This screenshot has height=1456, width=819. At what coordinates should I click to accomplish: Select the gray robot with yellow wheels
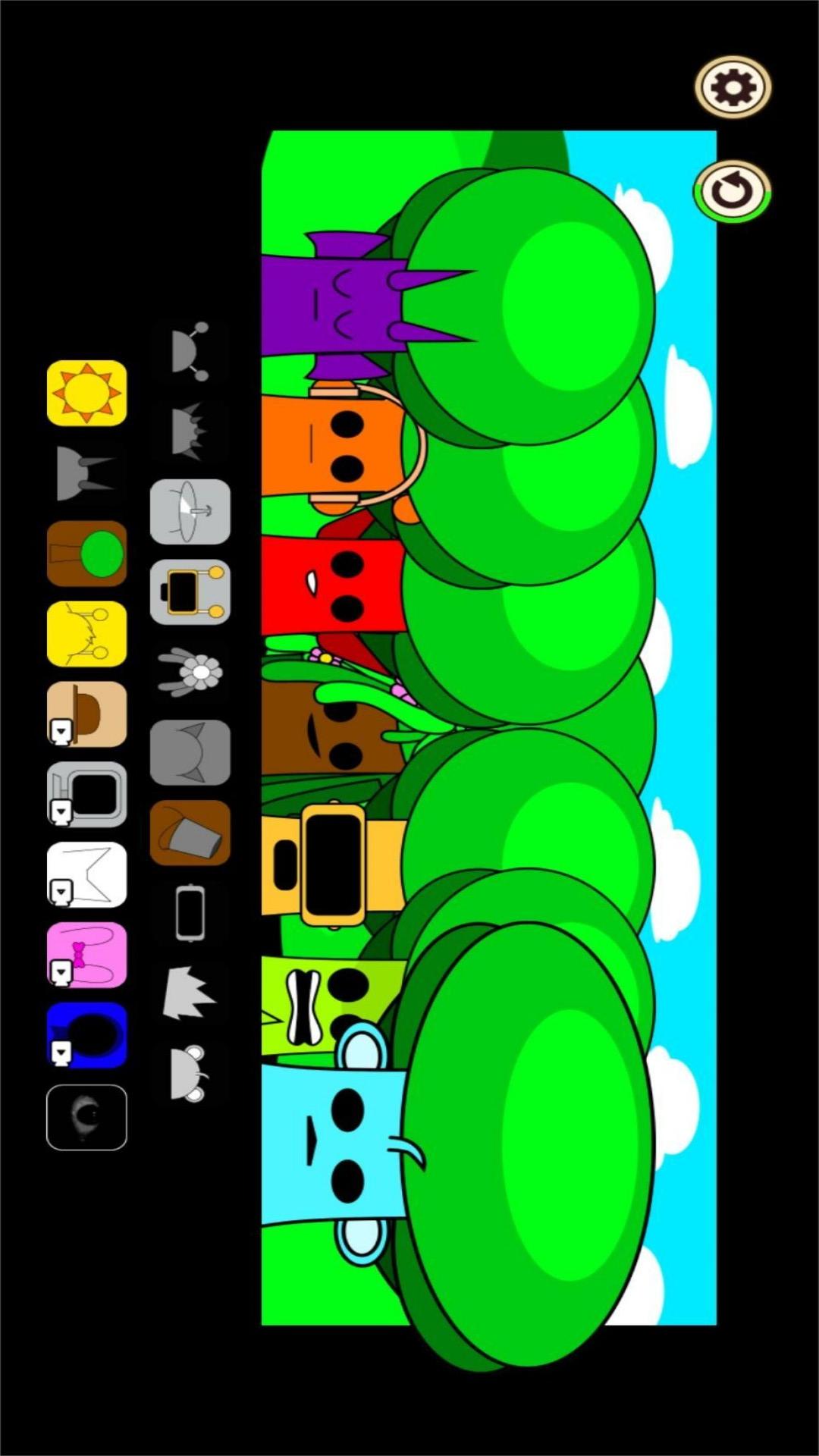pyautogui.click(x=190, y=592)
